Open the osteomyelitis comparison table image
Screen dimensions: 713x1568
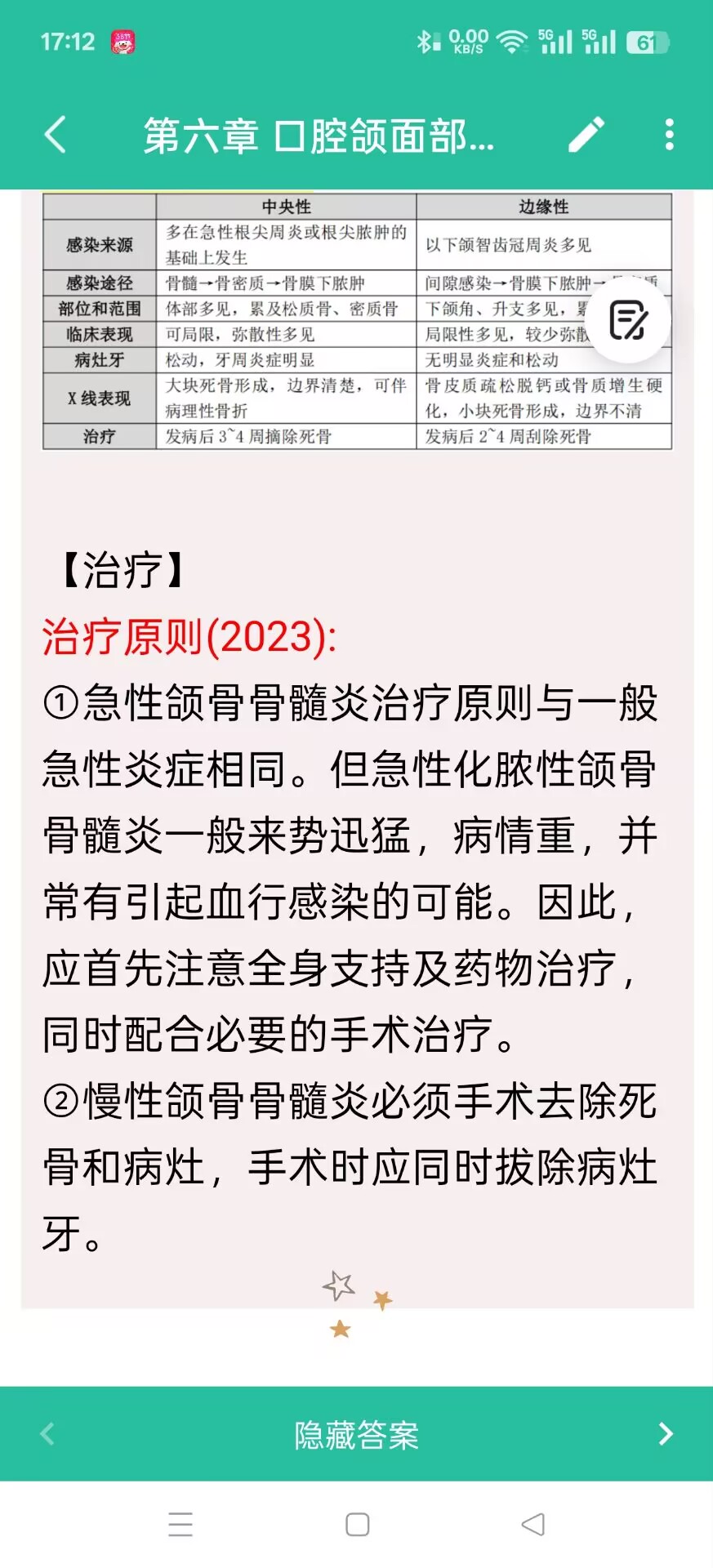click(357, 321)
